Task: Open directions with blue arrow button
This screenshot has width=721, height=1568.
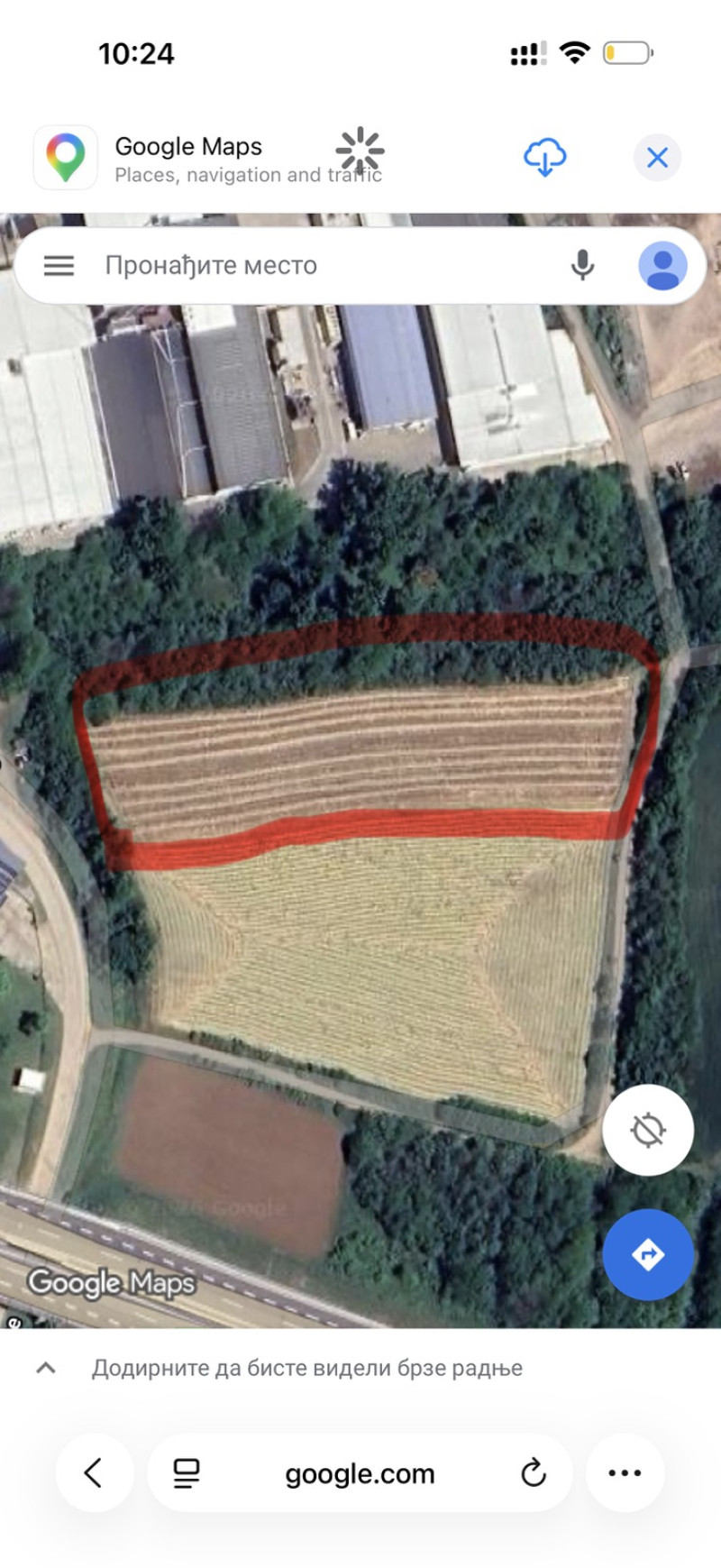Action: (647, 1254)
